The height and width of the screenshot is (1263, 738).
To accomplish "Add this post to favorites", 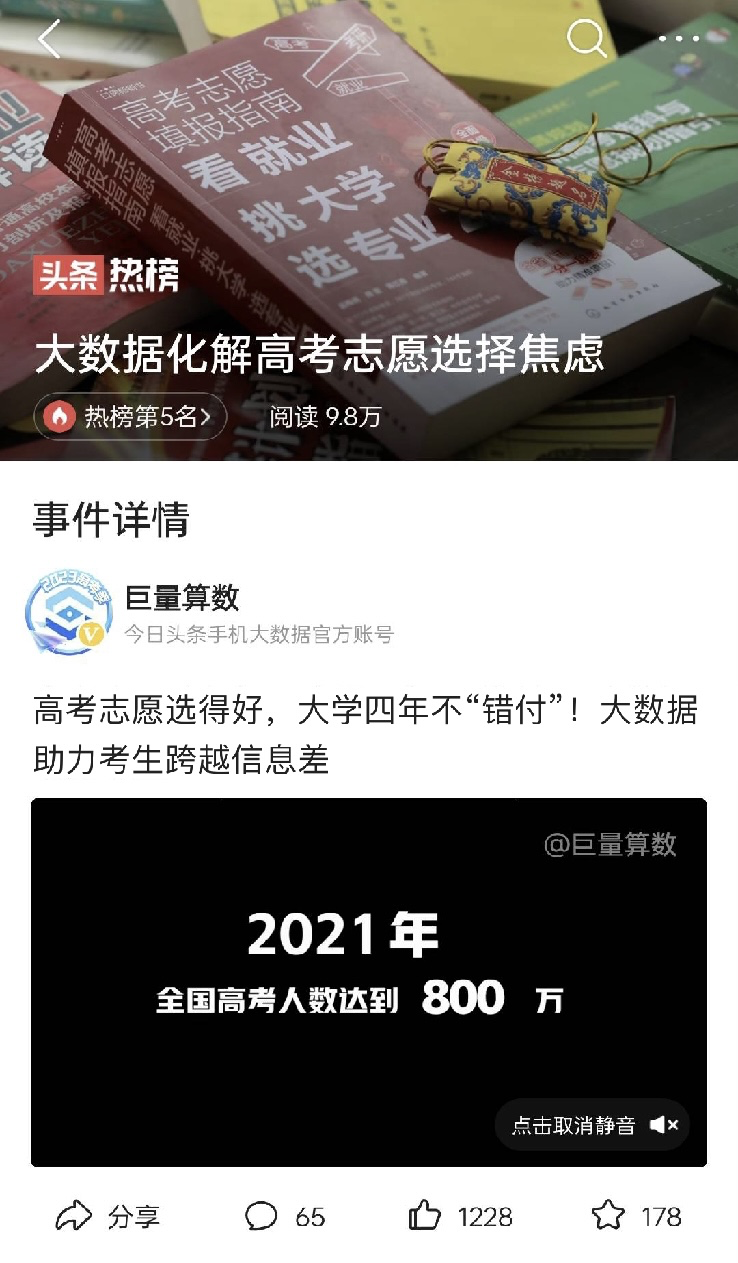I will (x=636, y=1216).
